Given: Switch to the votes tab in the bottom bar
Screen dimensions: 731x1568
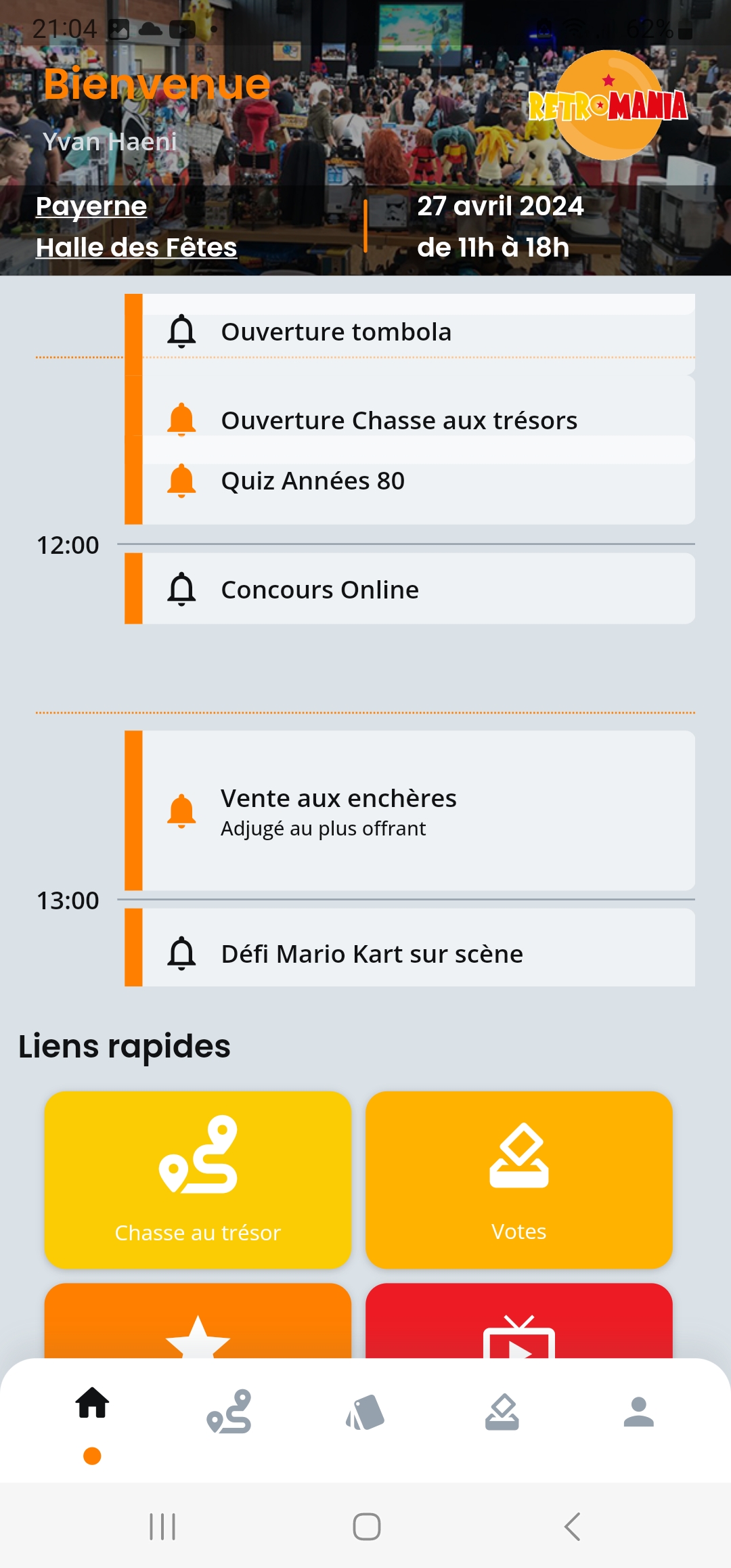Looking at the screenshot, I should 502,1412.
